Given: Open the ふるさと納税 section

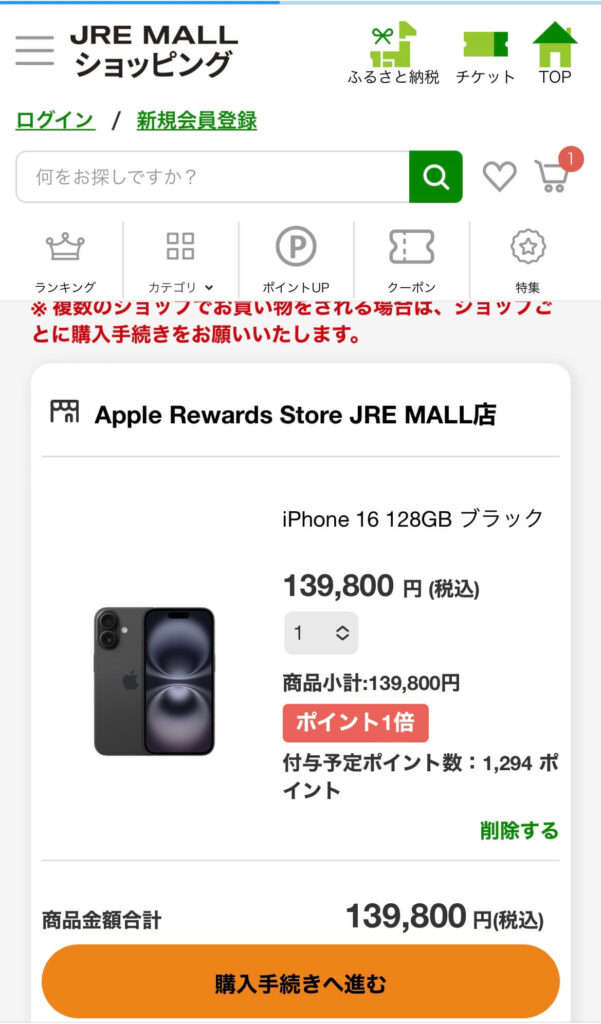Looking at the screenshot, I should 393,54.
